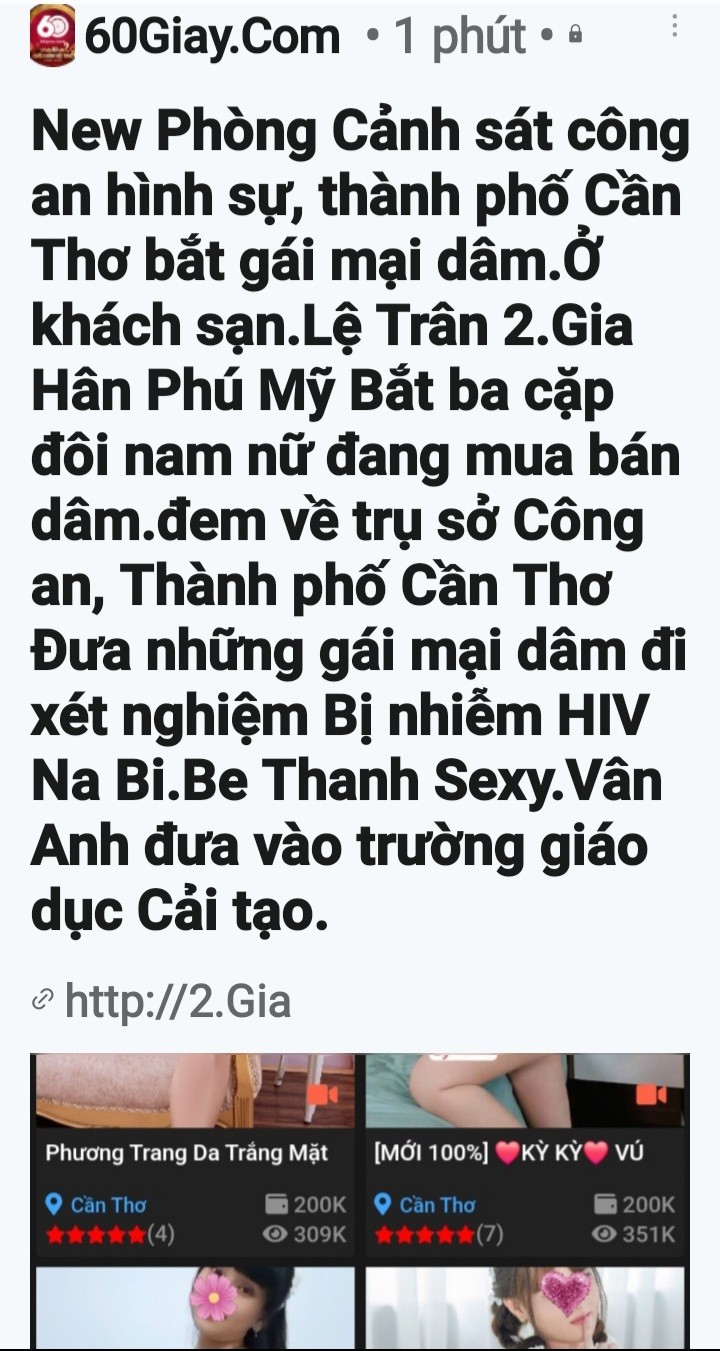Follow the http://2.Gia link

(x=176, y=1000)
